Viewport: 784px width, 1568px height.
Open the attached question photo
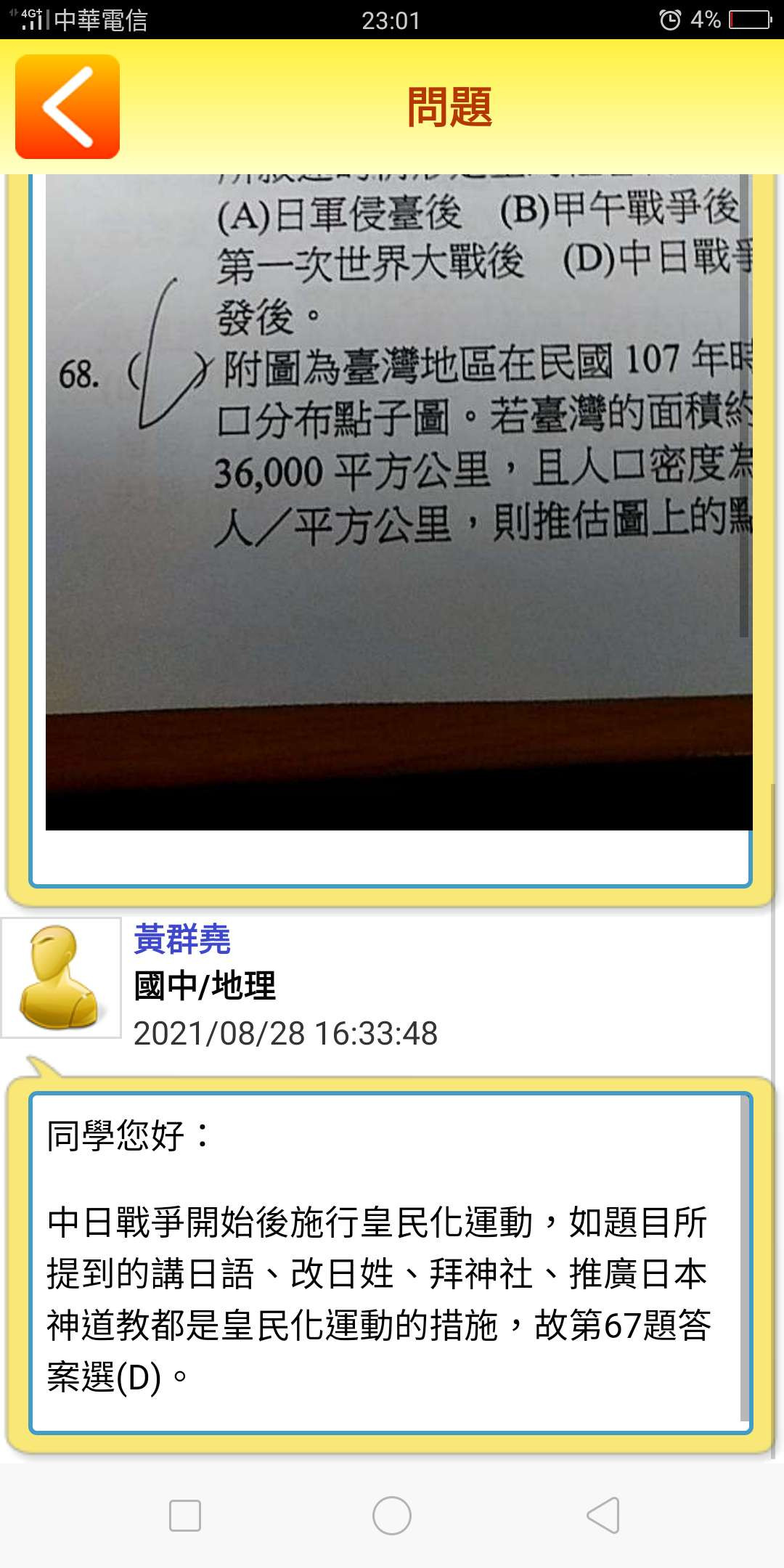pos(399,501)
